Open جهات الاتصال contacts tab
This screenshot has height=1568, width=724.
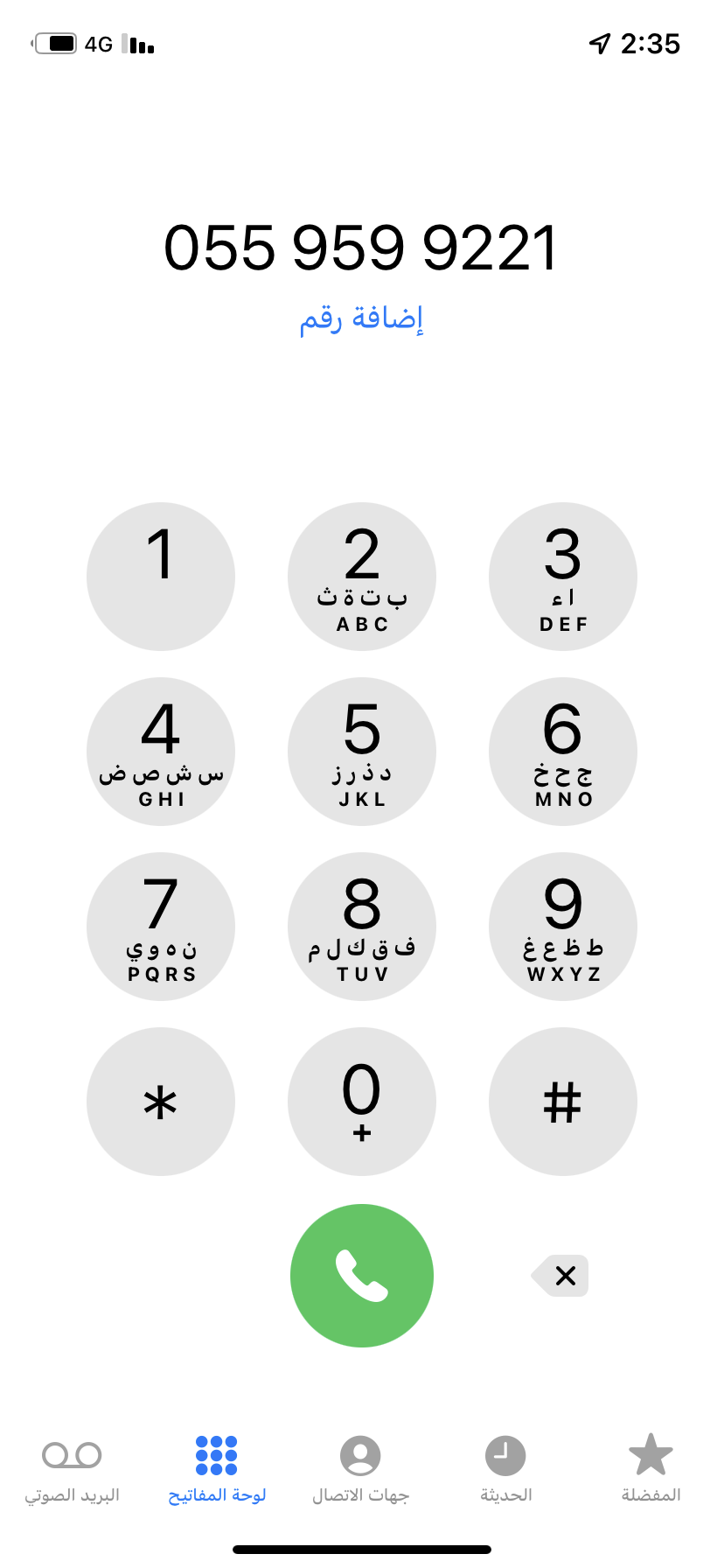tap(360, 1468)
